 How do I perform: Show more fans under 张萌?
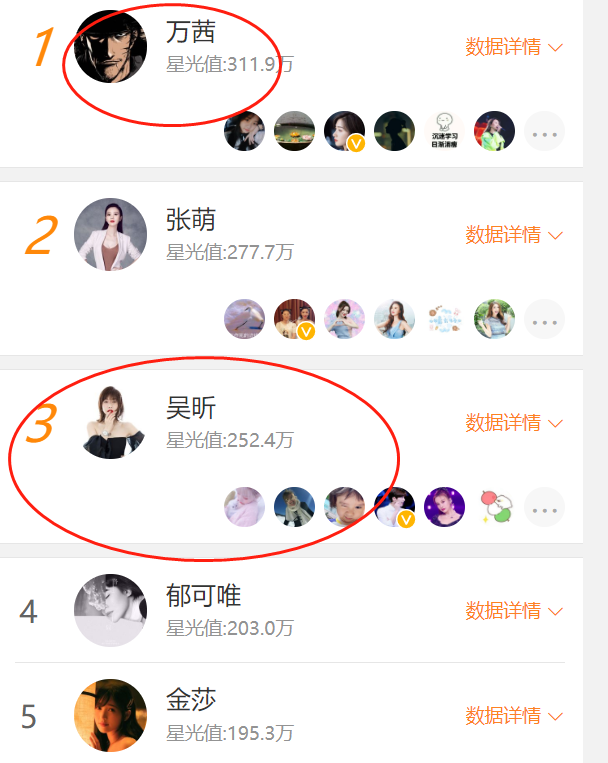[x=544, y=320]
